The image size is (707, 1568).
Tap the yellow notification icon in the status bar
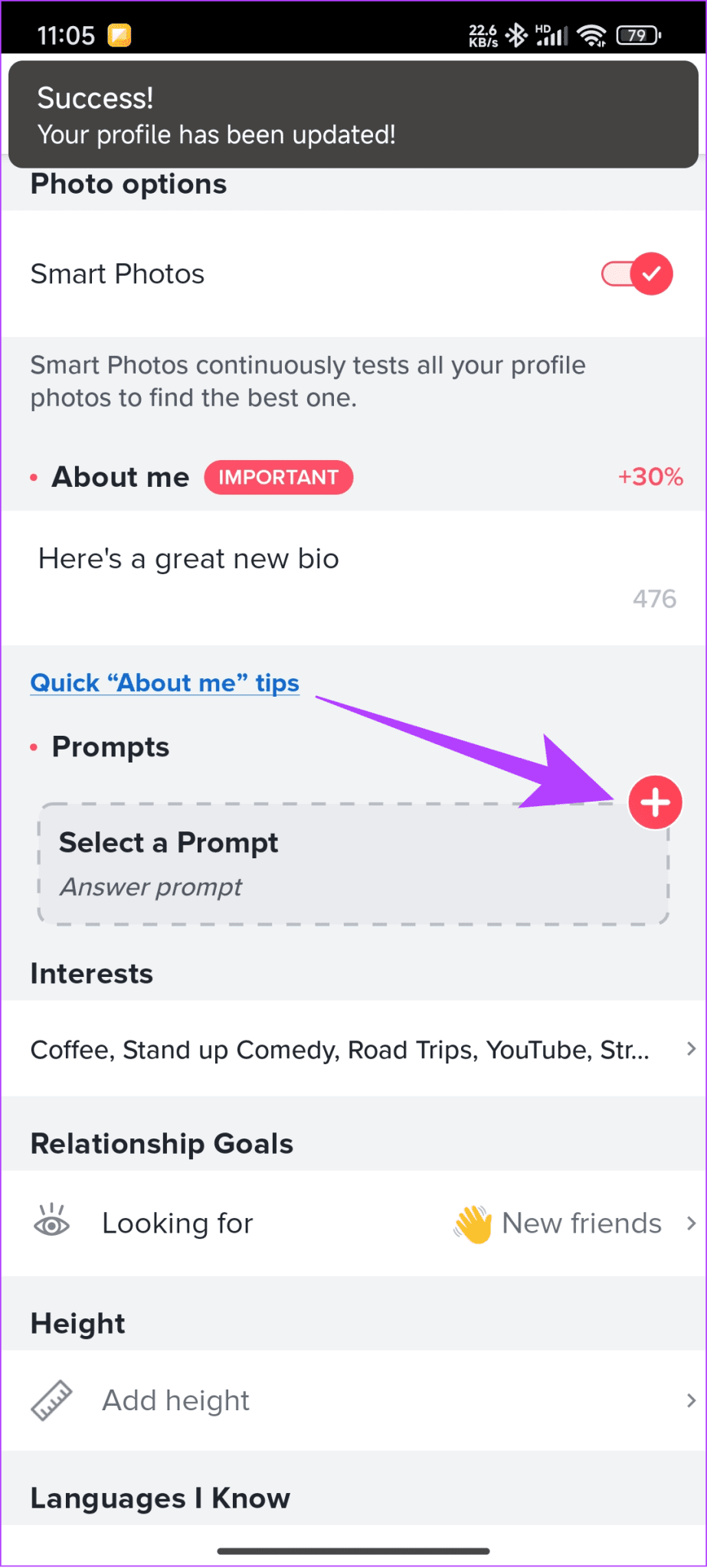117,34
